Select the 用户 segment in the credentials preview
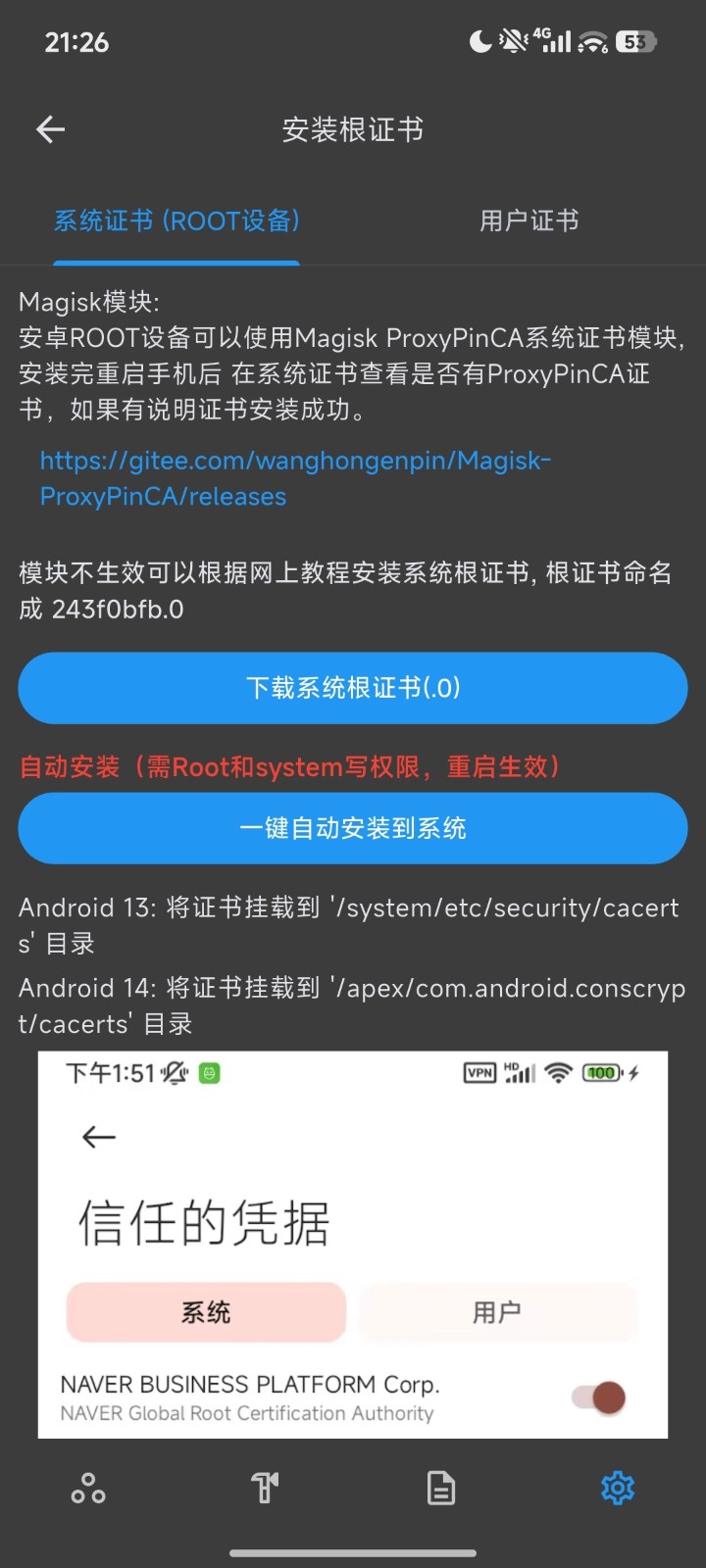706x1568 pixels. pyautogui.click(x=499, y=1312)
